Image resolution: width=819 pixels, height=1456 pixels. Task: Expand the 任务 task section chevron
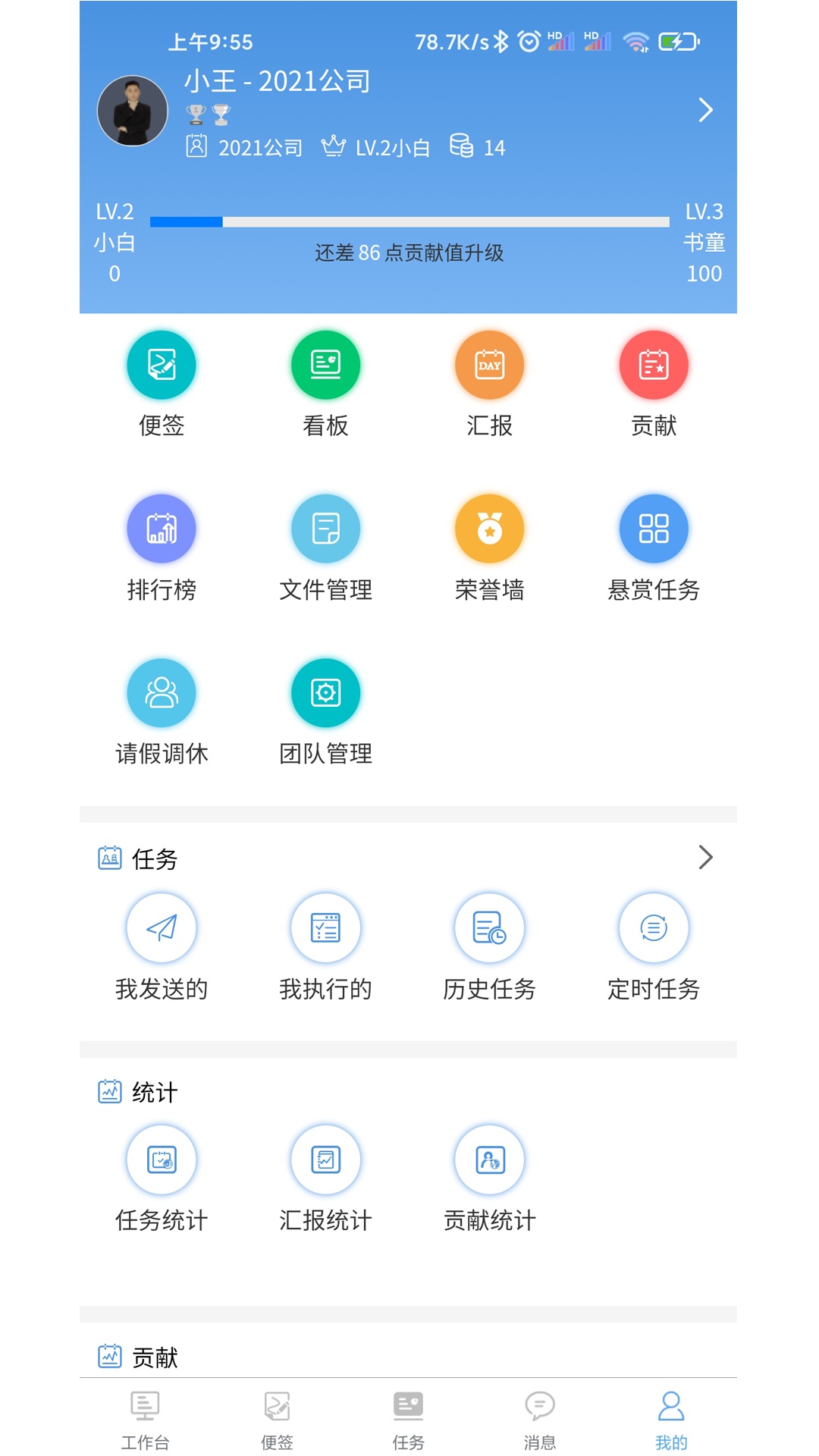point(706,858)
